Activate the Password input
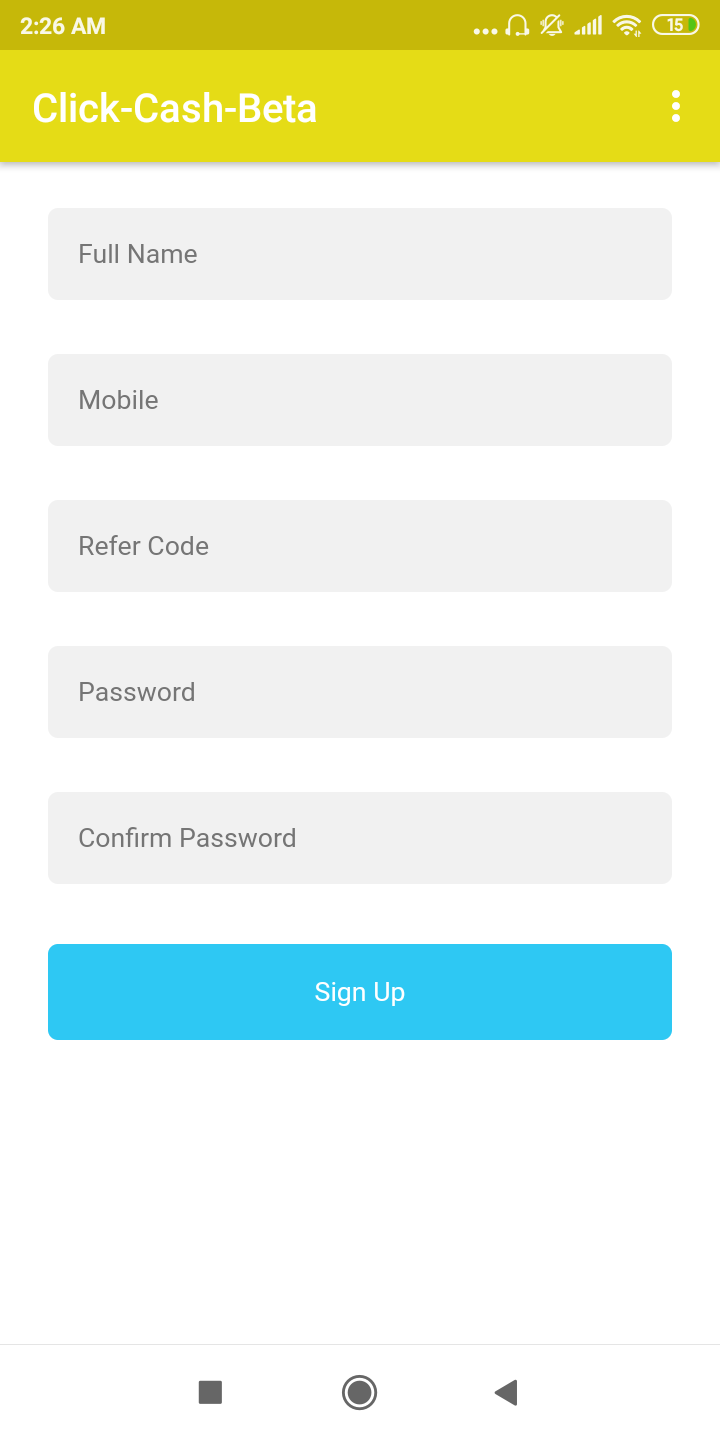This screenshot has height=1440, width=720. (360, 692)
